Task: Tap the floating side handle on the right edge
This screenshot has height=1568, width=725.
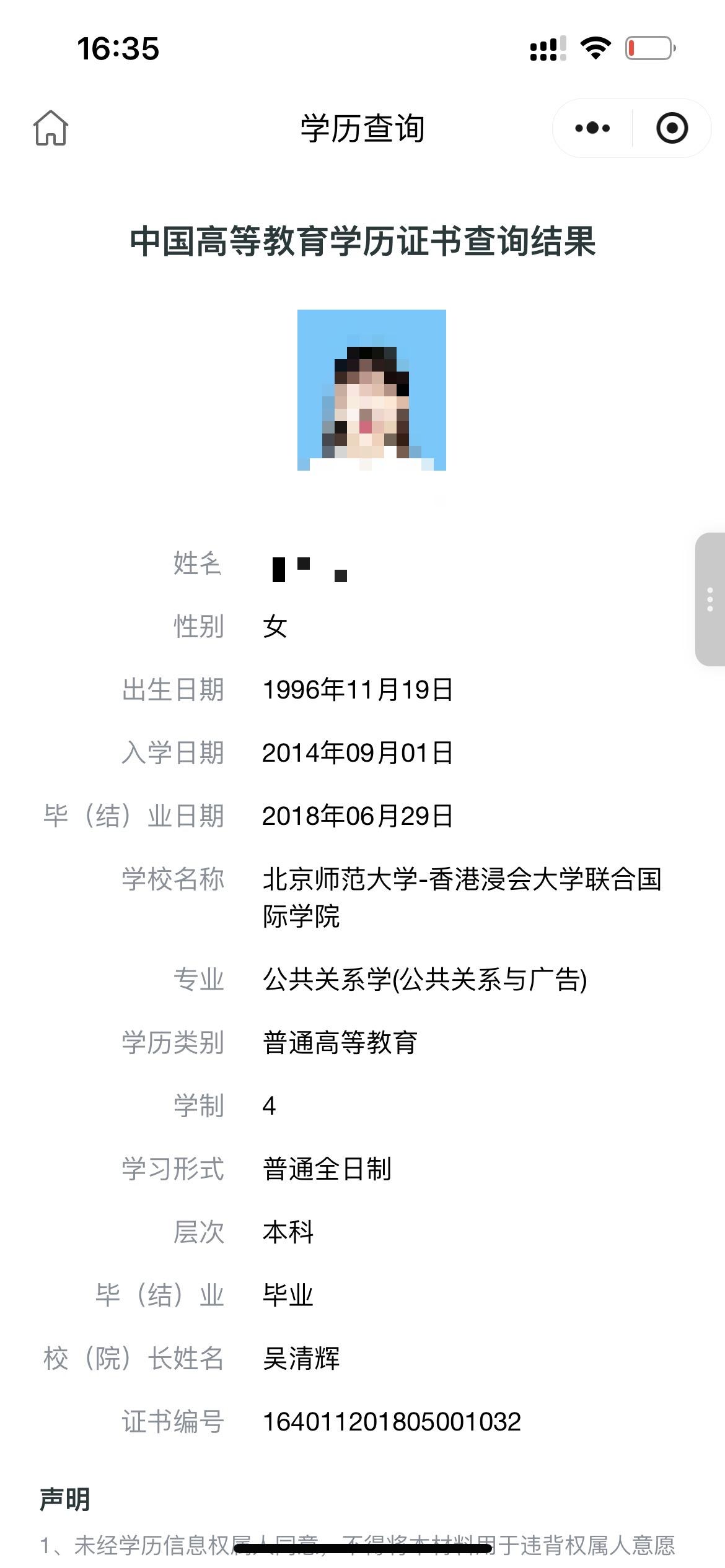Action: [x=711, y=599]
